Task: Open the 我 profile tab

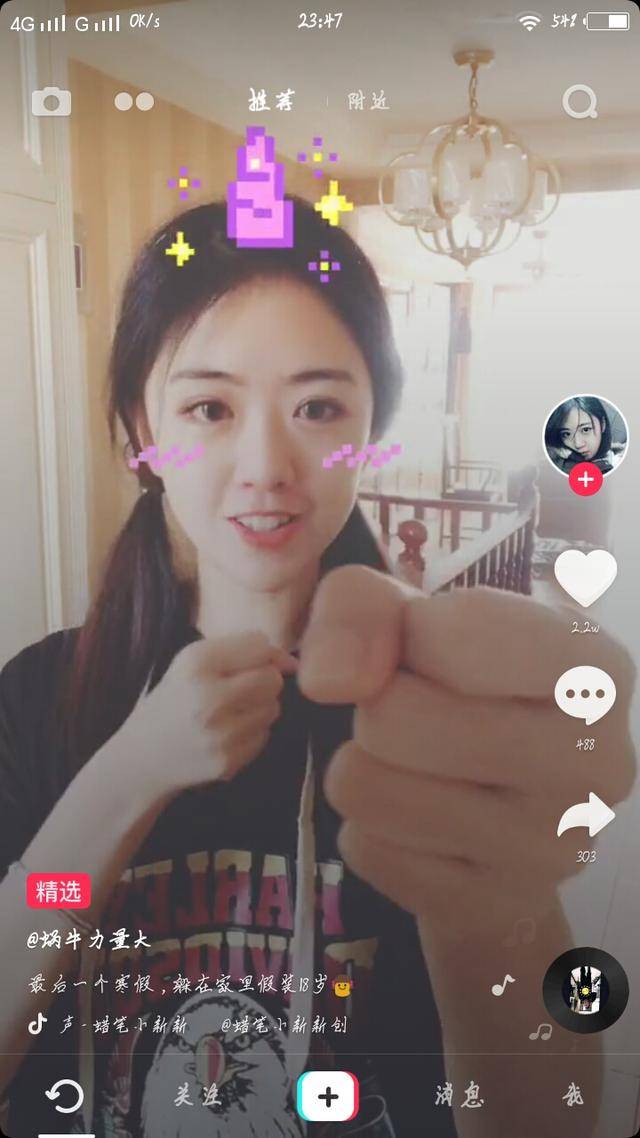Action: (572, 1096)
